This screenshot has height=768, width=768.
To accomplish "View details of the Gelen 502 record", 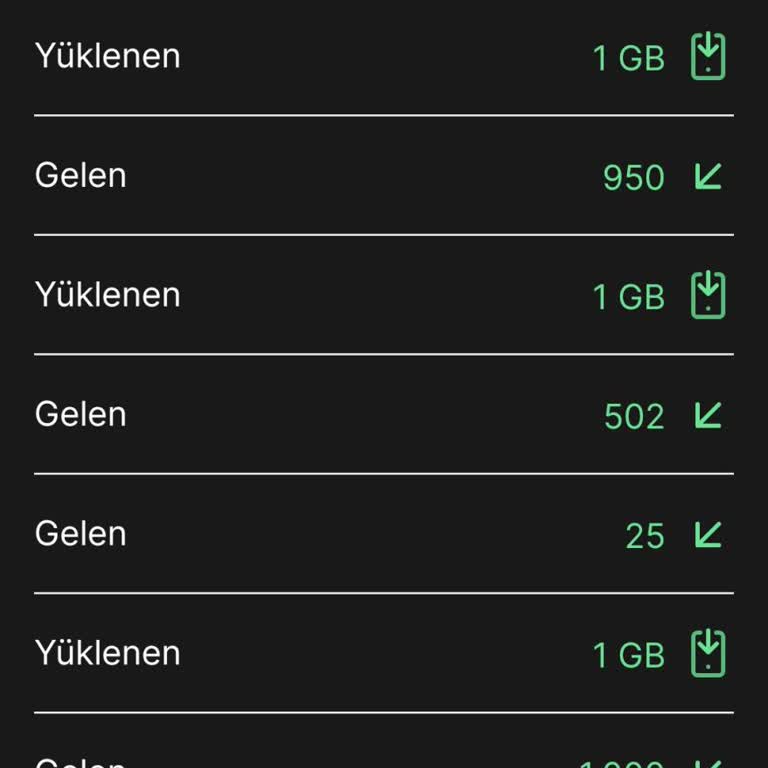I will [384, 414].
